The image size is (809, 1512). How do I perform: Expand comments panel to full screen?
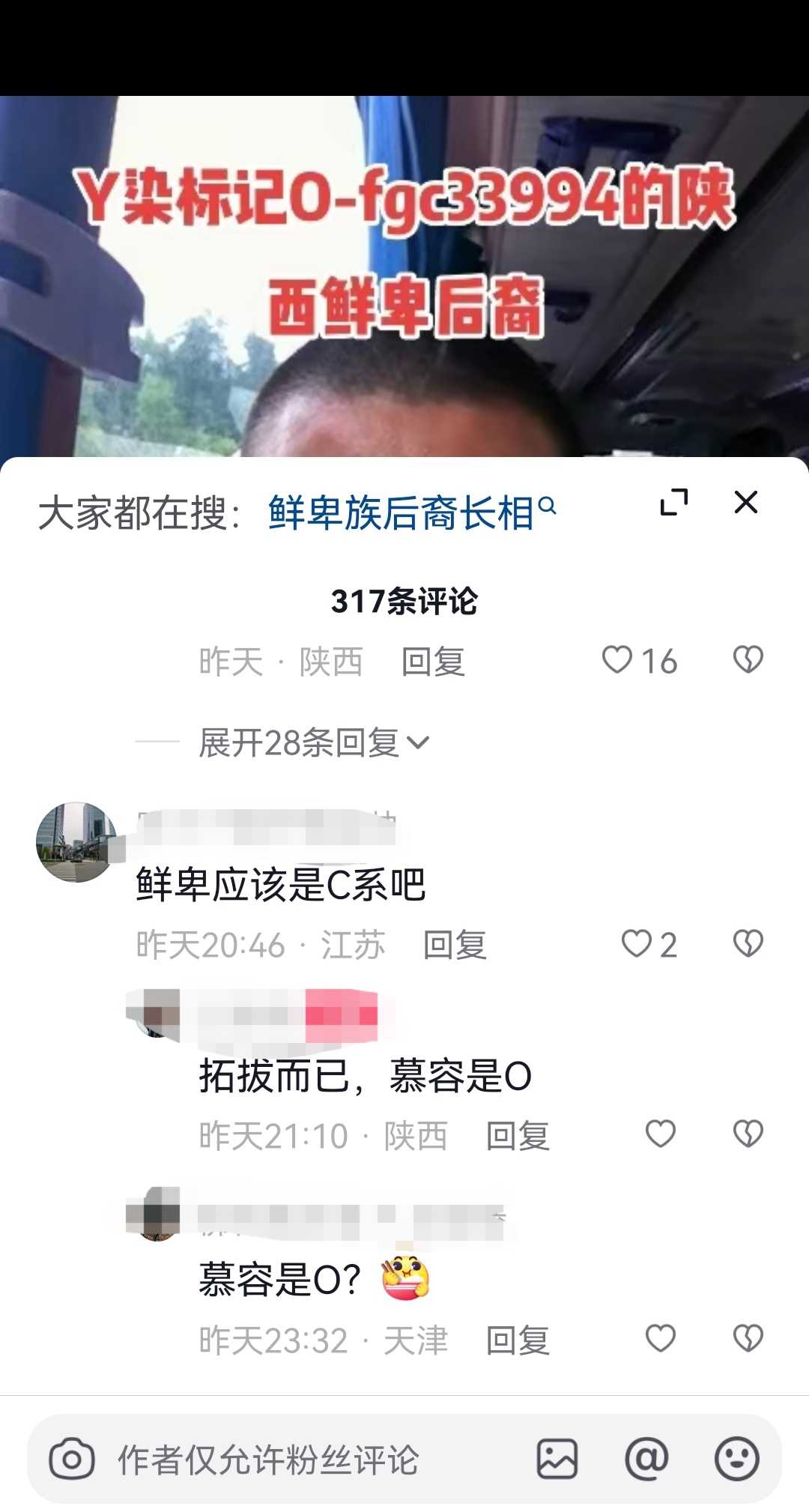(x=673, y=502)
